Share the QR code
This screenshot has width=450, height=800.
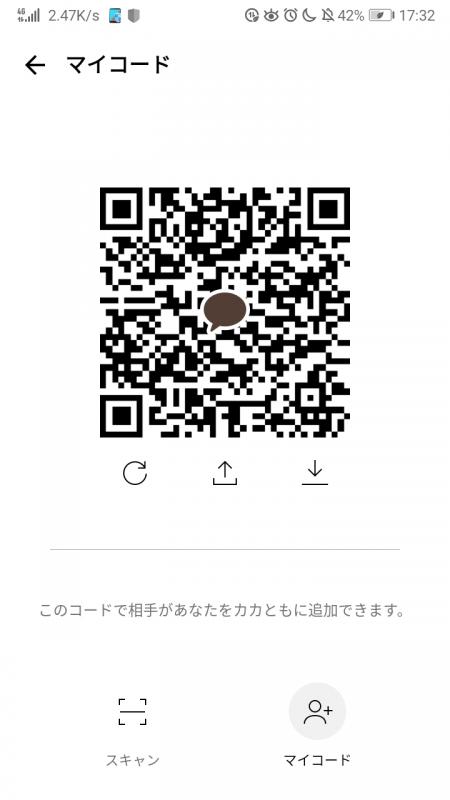tap(225, 473)
